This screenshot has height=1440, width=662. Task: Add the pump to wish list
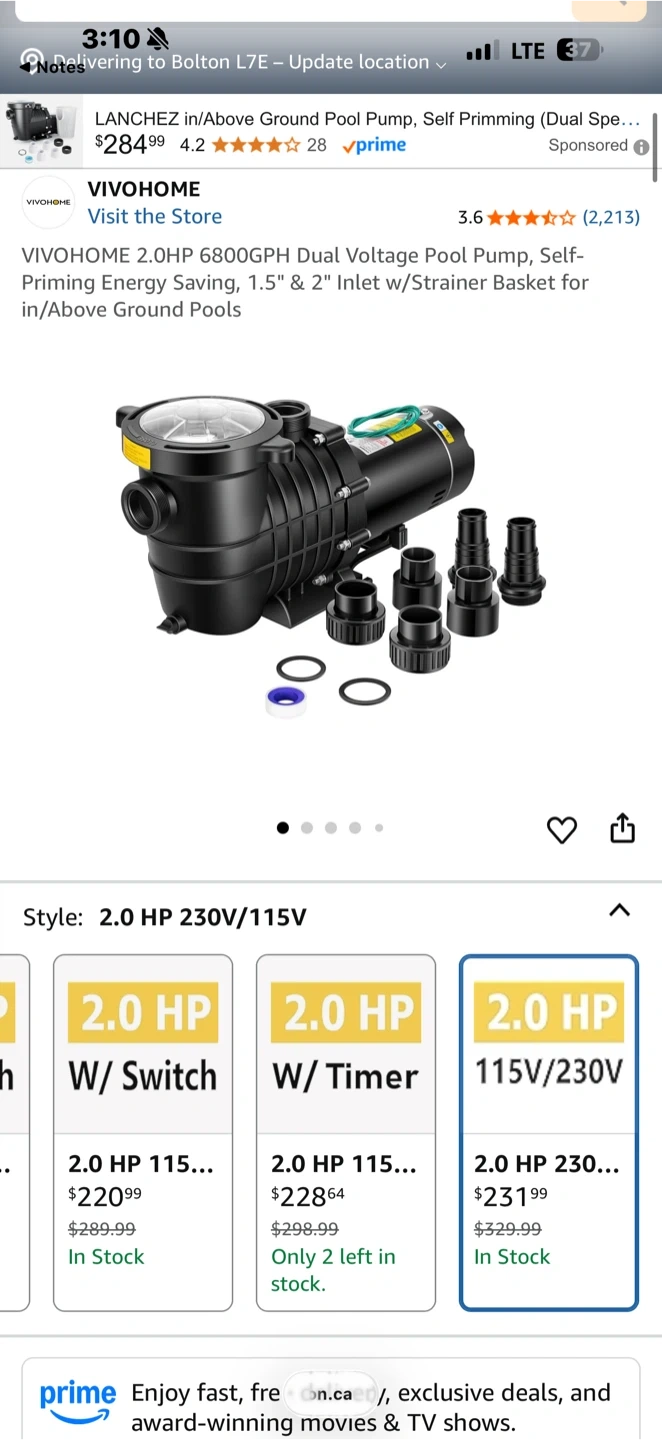point(562,829)
